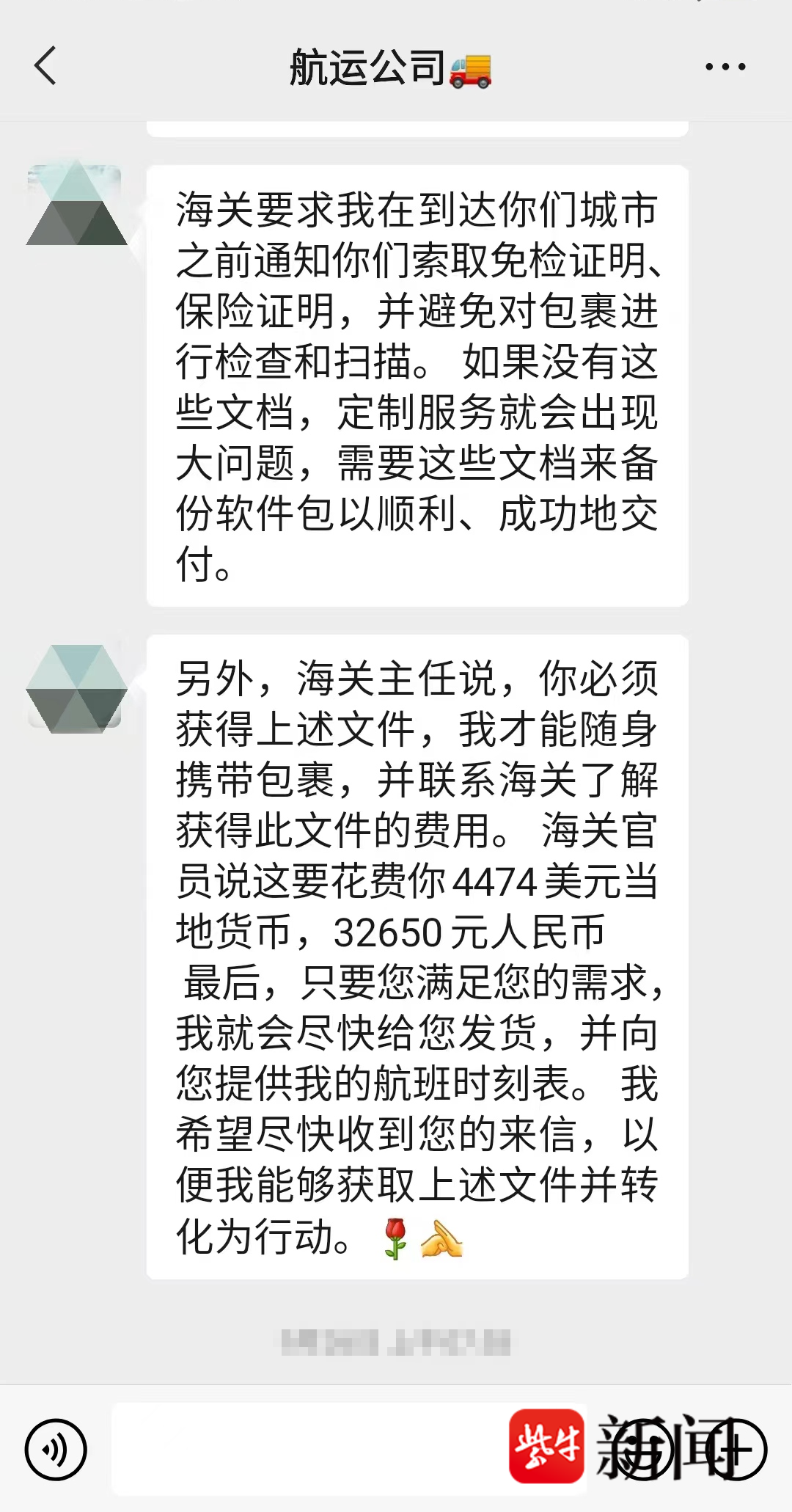Focus the message text input field
The width and height of the screenshot is (792, 1512).
308,1449
